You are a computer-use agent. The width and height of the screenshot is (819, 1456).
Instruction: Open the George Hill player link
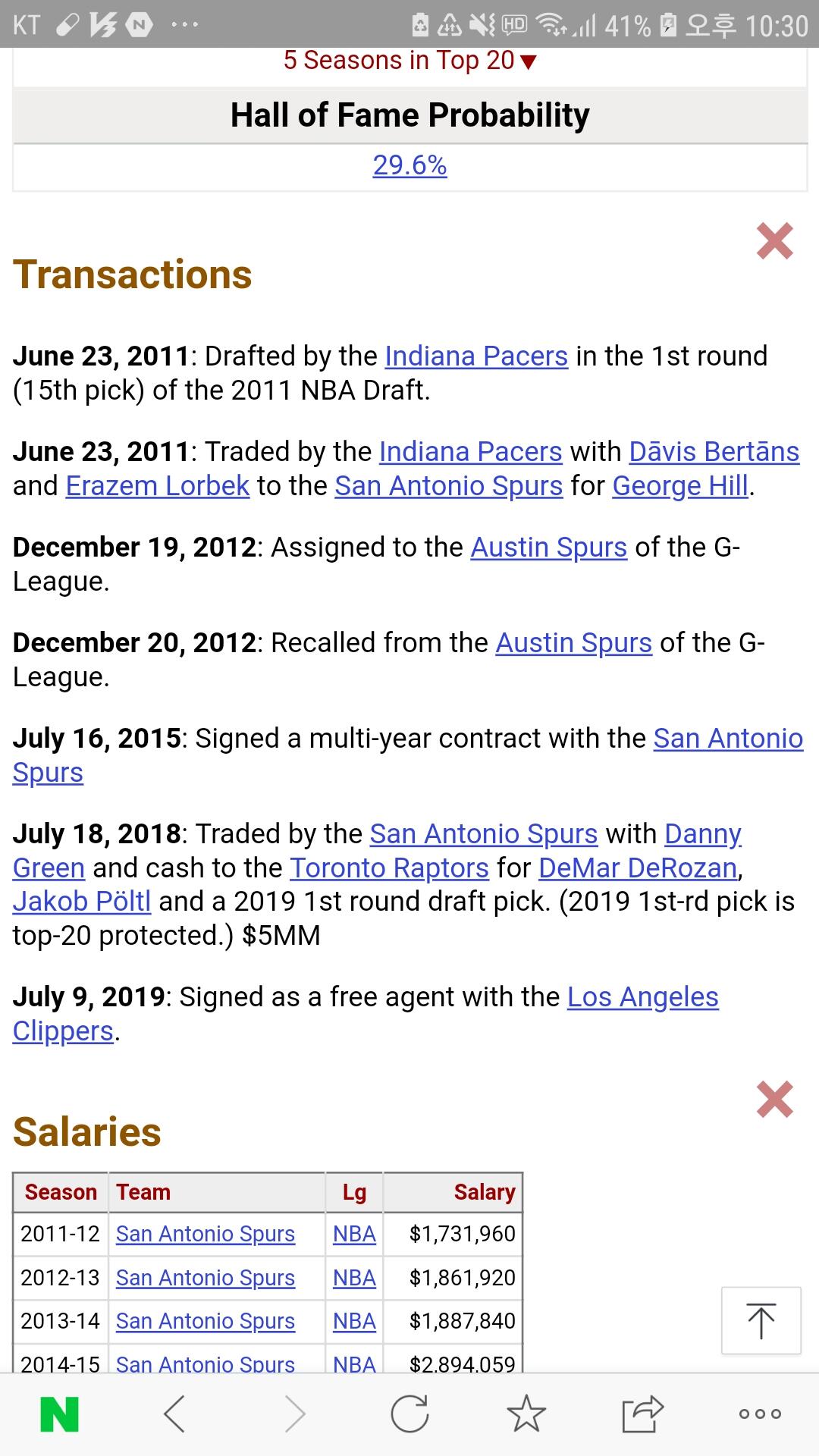(x=680, y=486)
